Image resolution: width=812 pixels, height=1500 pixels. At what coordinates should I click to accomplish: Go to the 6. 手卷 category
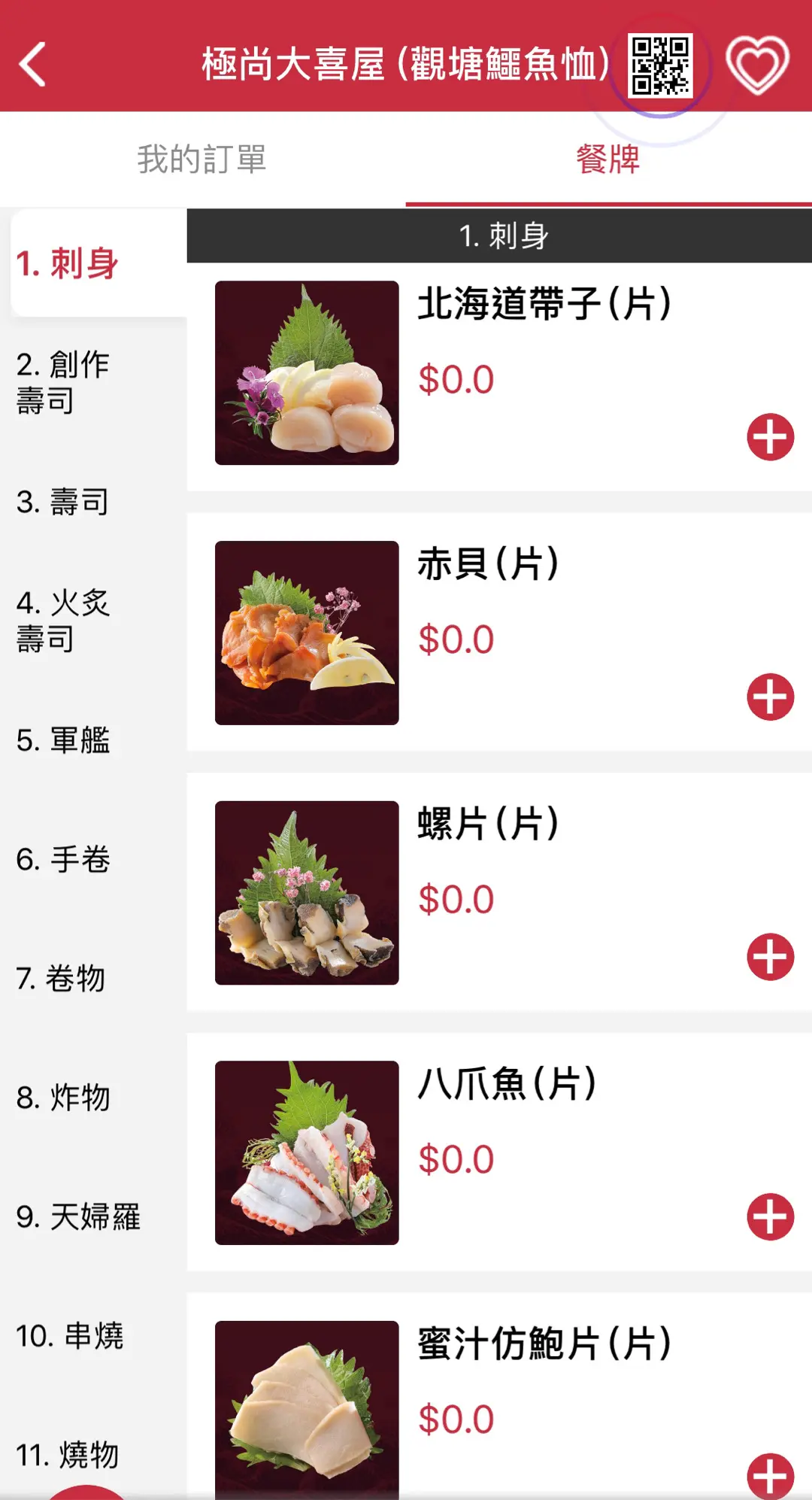63,859
